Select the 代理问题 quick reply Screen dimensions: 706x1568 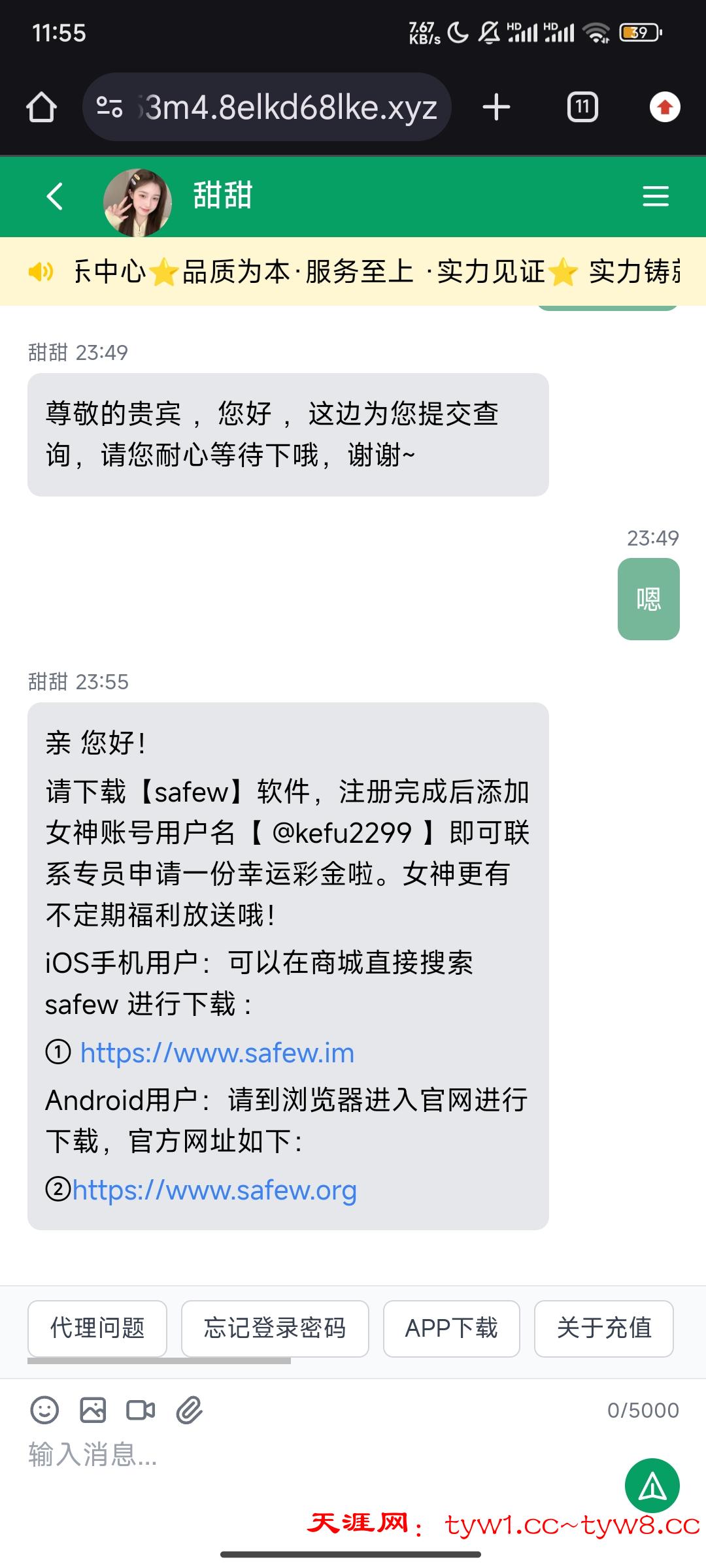(97, 1328)
